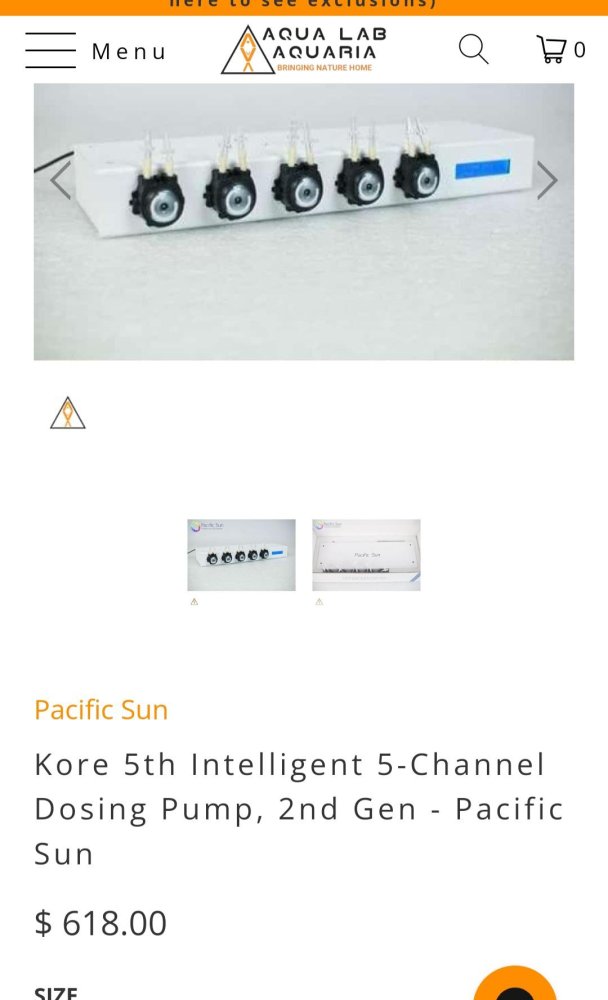Open the Menu drawer
This screenshot has width=608, height=1000.
95,50
